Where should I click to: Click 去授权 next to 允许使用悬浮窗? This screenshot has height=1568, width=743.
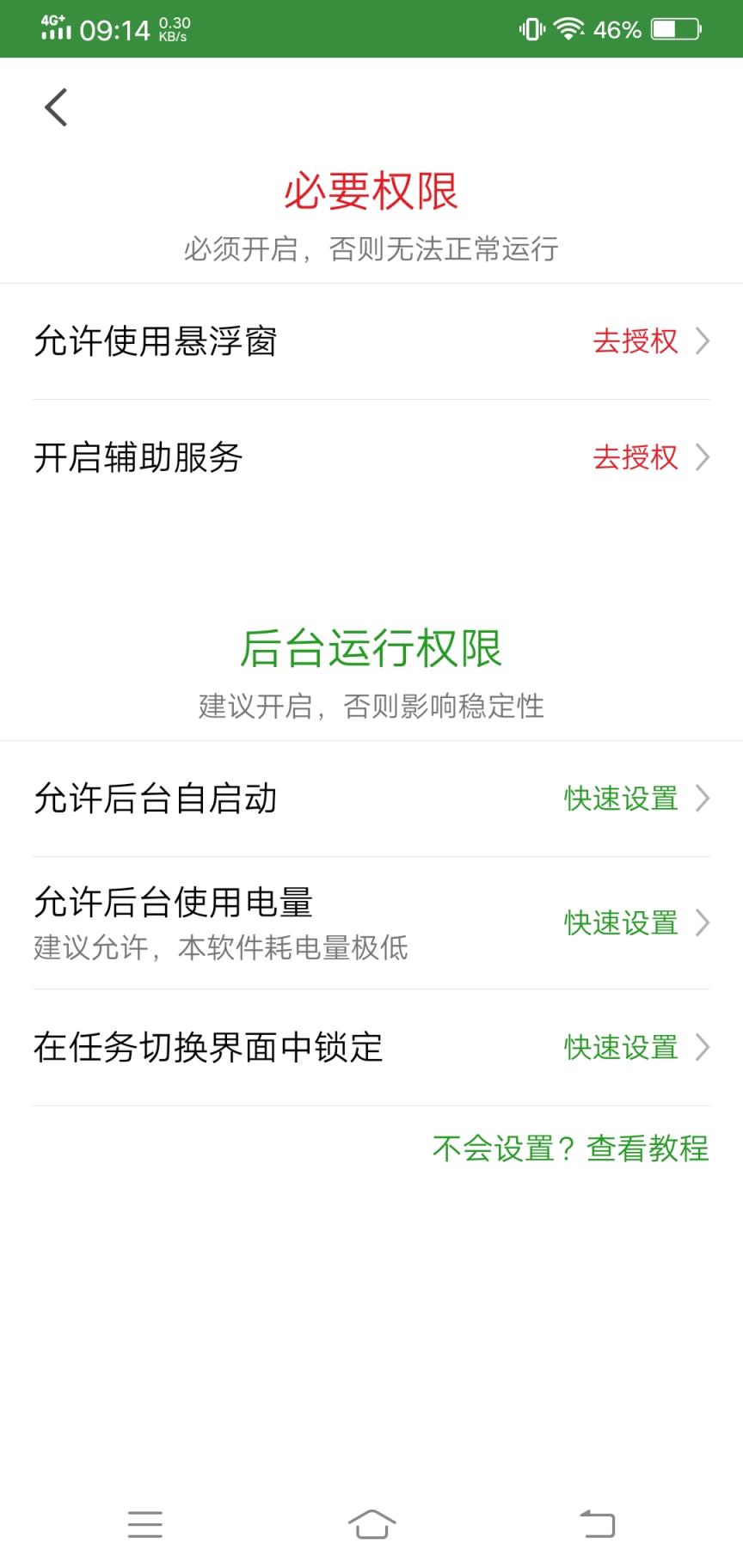pyautogui.click(x=635, y=341)
